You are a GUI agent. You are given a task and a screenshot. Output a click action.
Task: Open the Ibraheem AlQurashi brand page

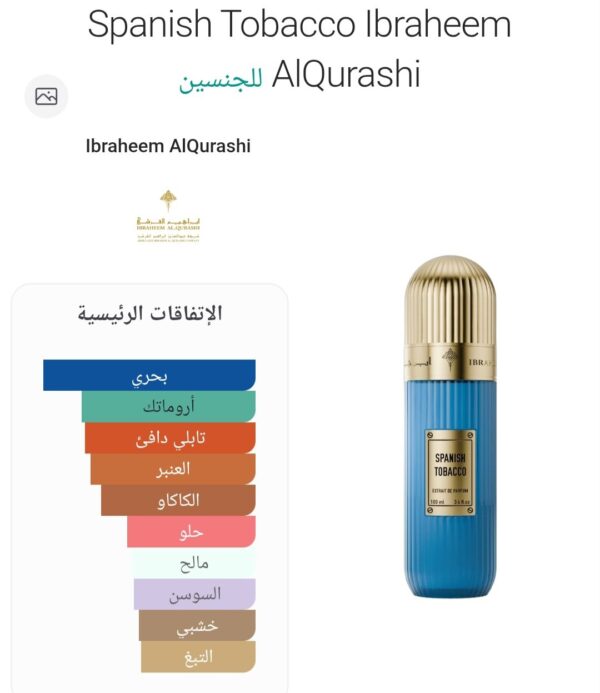(x=168, y=147)
